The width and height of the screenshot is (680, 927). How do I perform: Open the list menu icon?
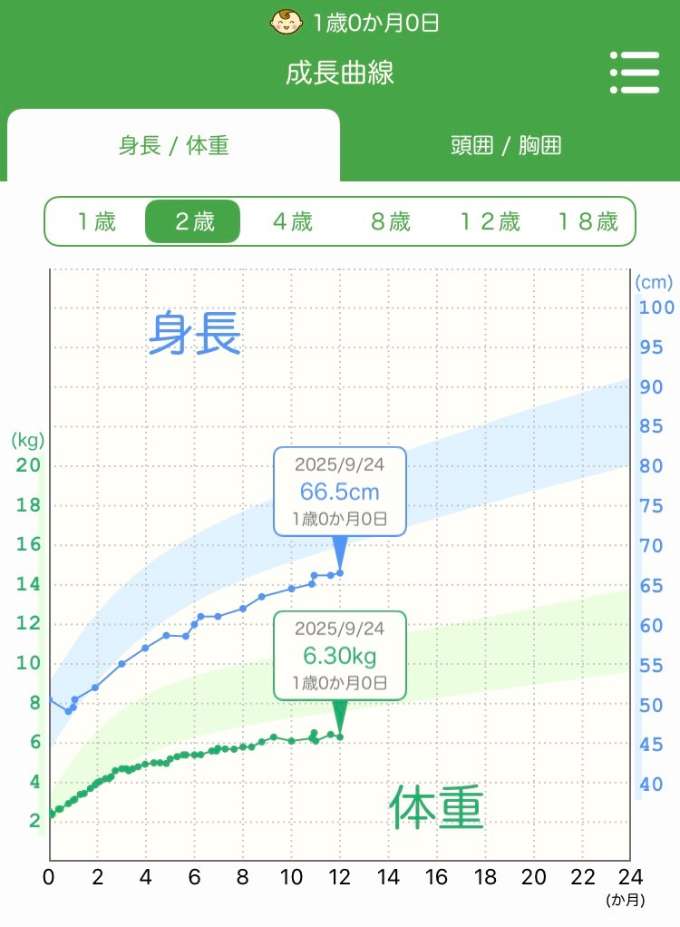point(634,73)
